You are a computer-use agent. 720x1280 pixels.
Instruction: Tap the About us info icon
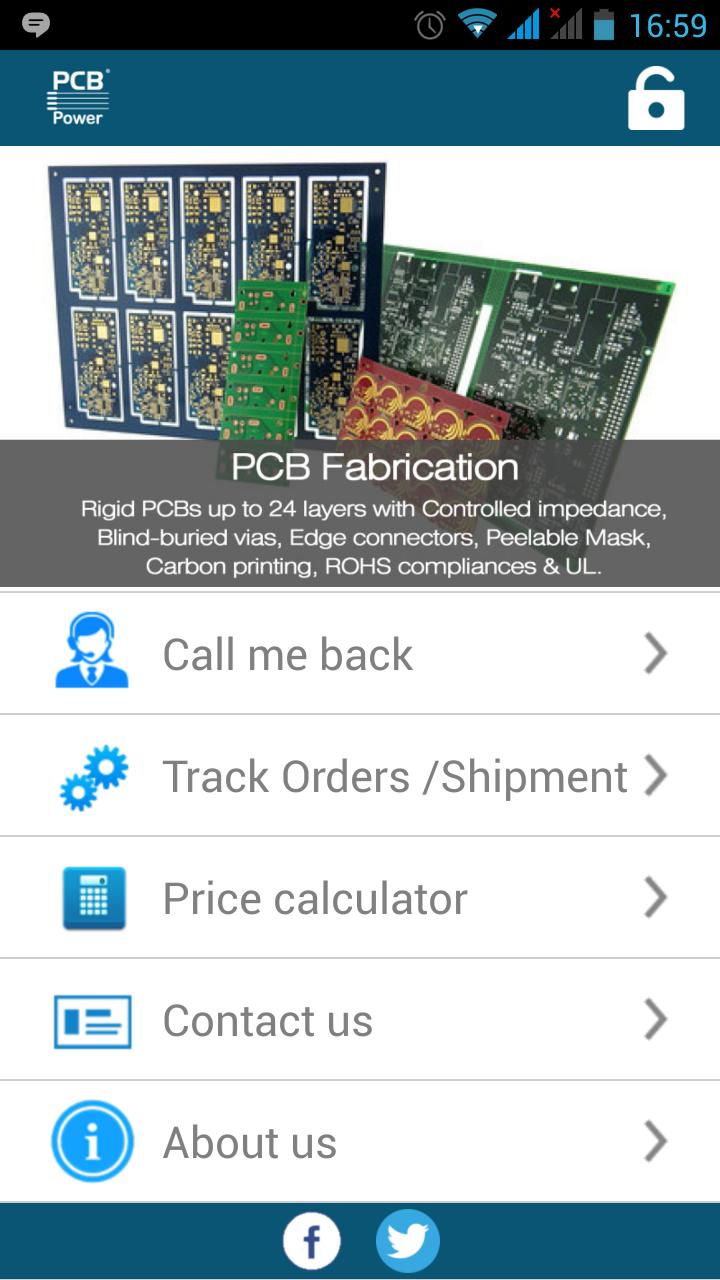point(91,1141)
